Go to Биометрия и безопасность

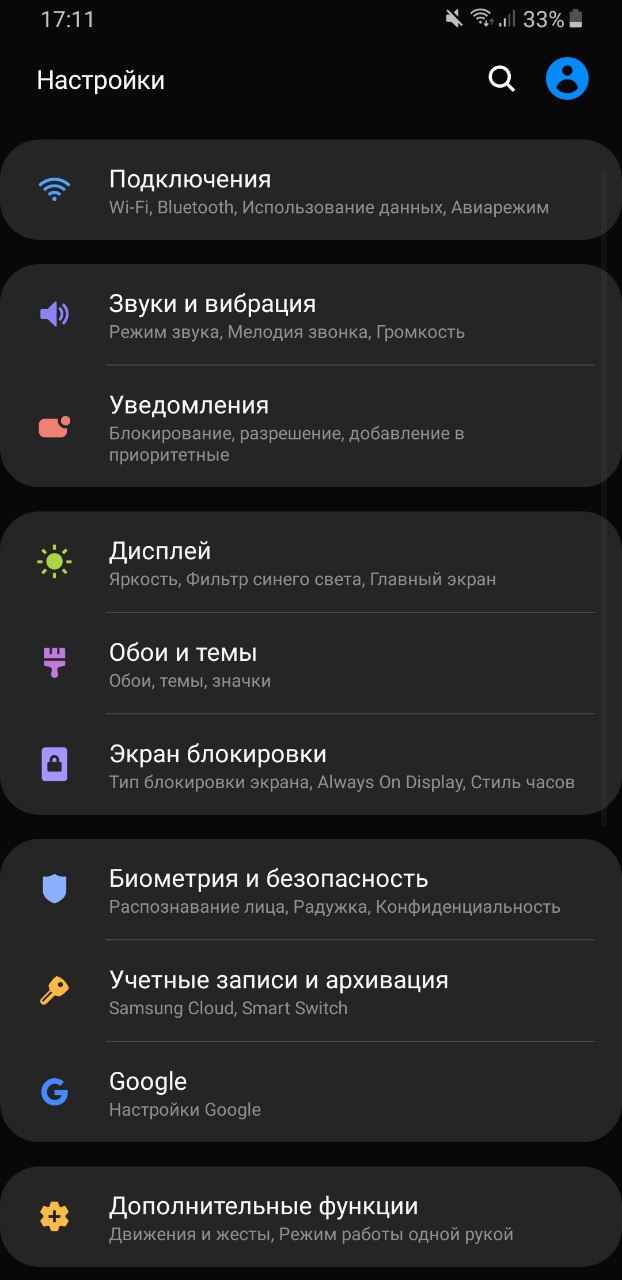(311, 890)
